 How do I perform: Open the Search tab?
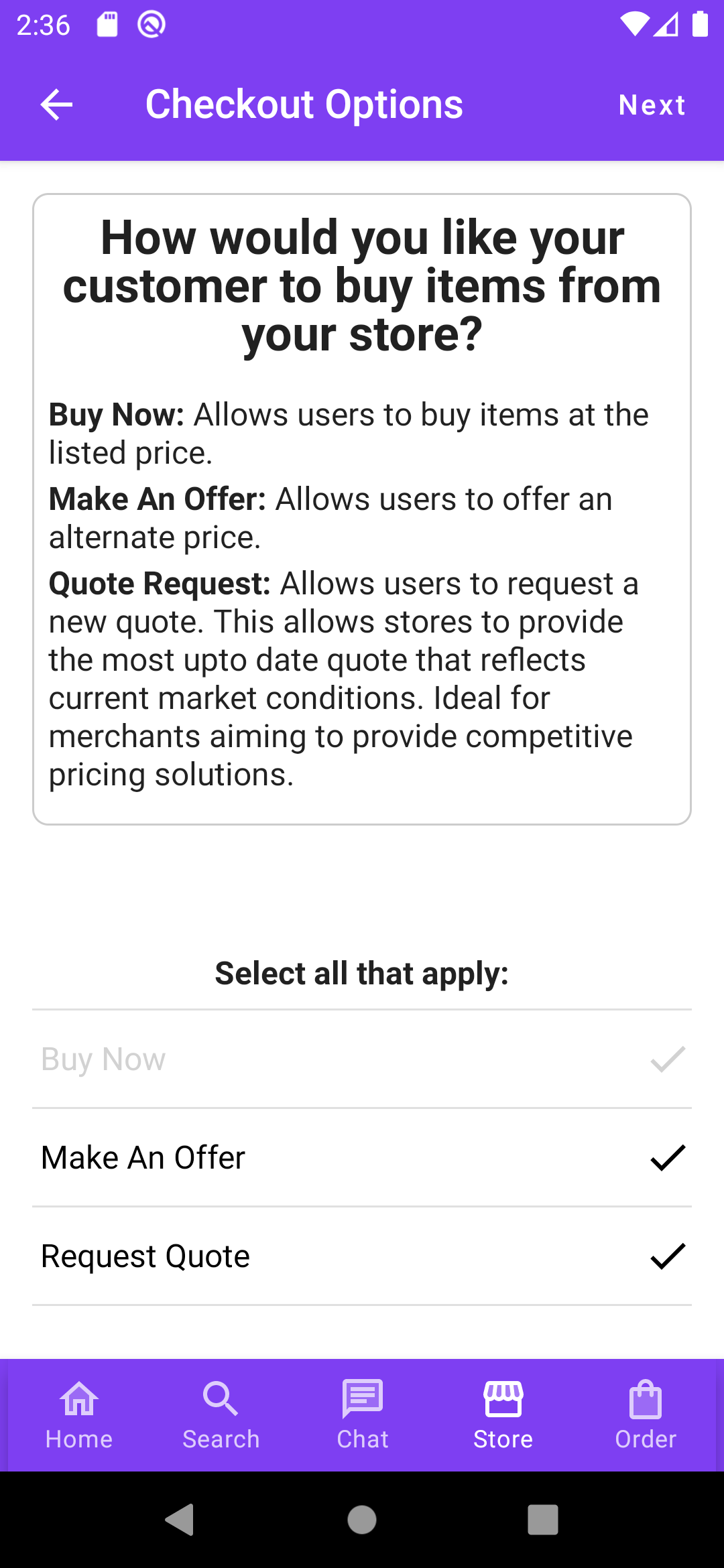click(x=221, y=1415)
